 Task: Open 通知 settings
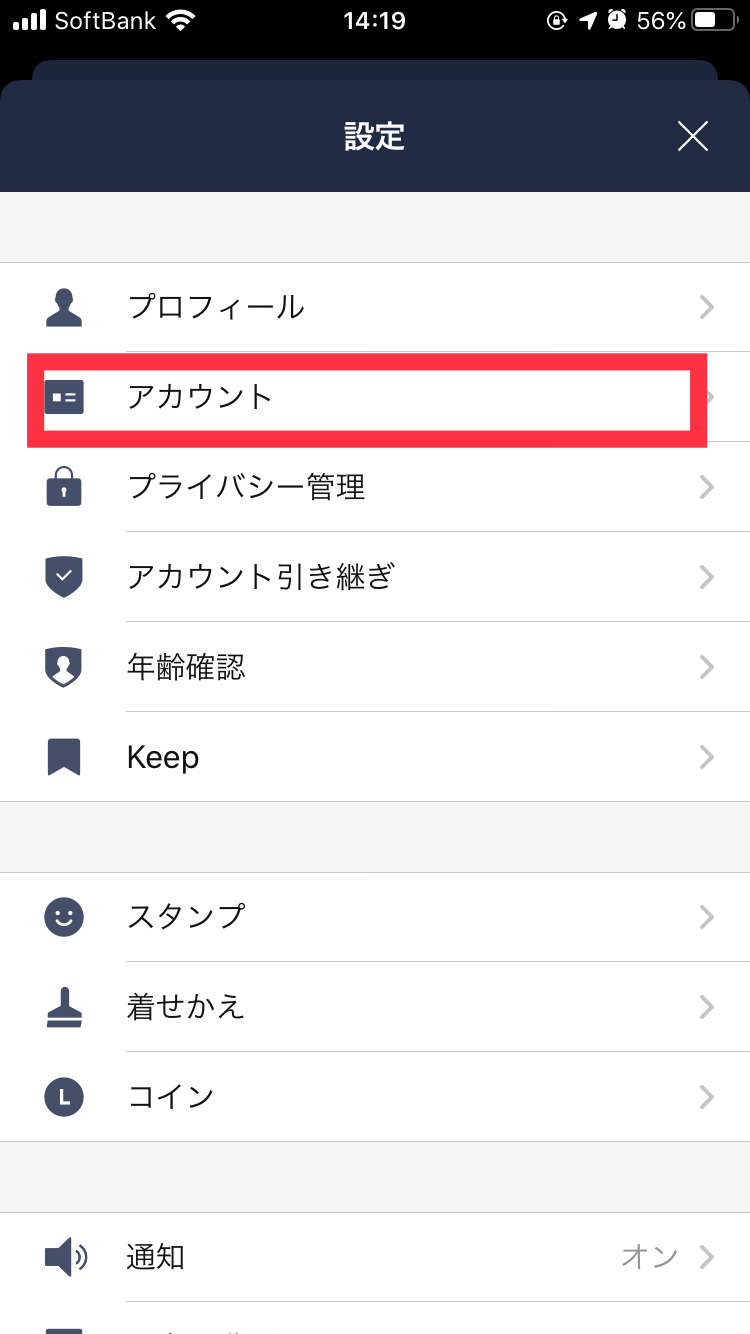click(375, 1257)
